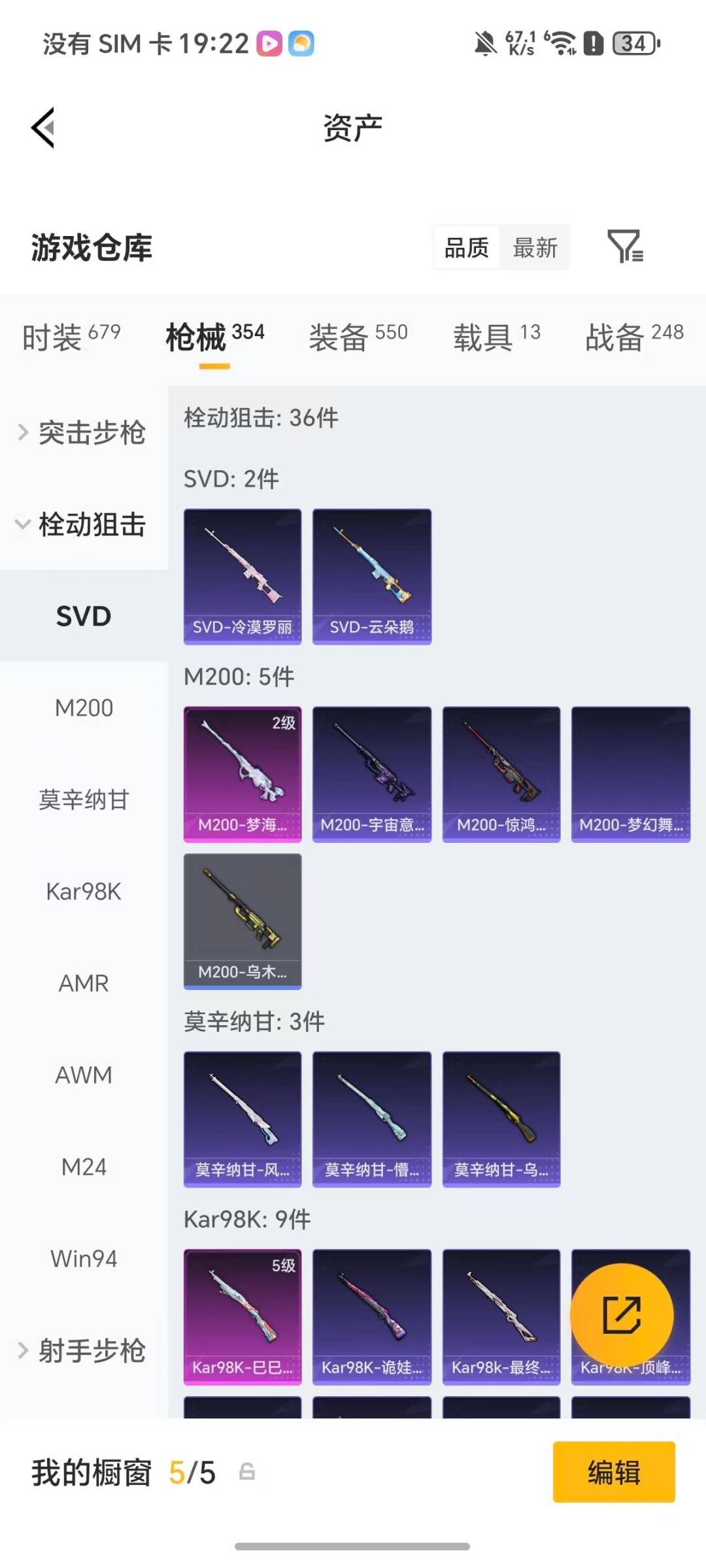Image resolution: width=706 pixels, height=1568 pixels.
Task: Select M200 in the sidebar
Action: point(83,707)
